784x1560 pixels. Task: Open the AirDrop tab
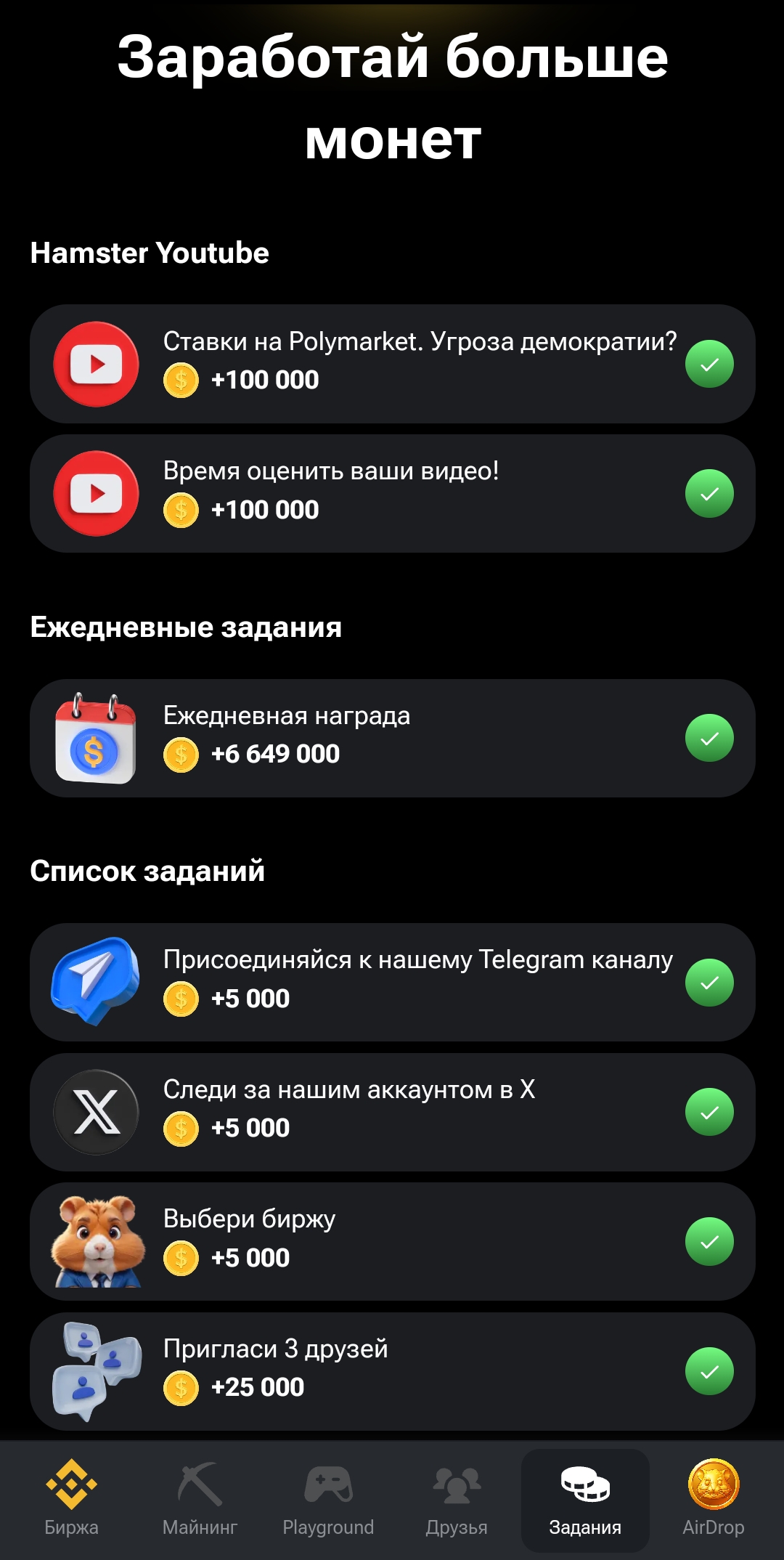point(714,1500)
